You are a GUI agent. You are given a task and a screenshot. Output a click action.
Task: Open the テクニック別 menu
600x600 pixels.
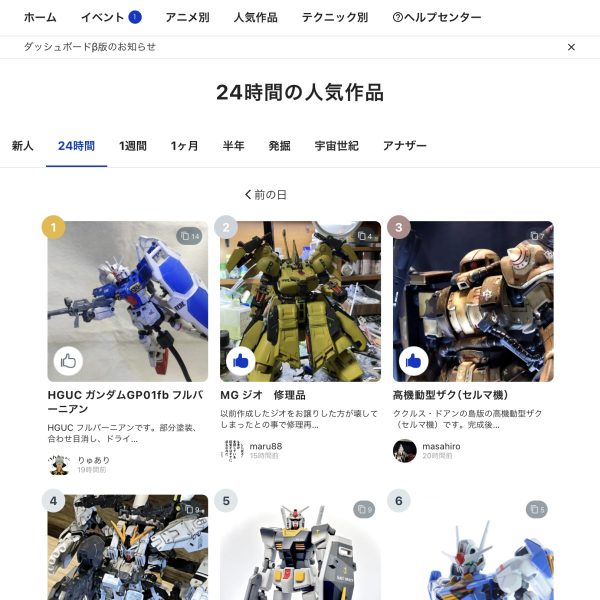click(334, 17)
